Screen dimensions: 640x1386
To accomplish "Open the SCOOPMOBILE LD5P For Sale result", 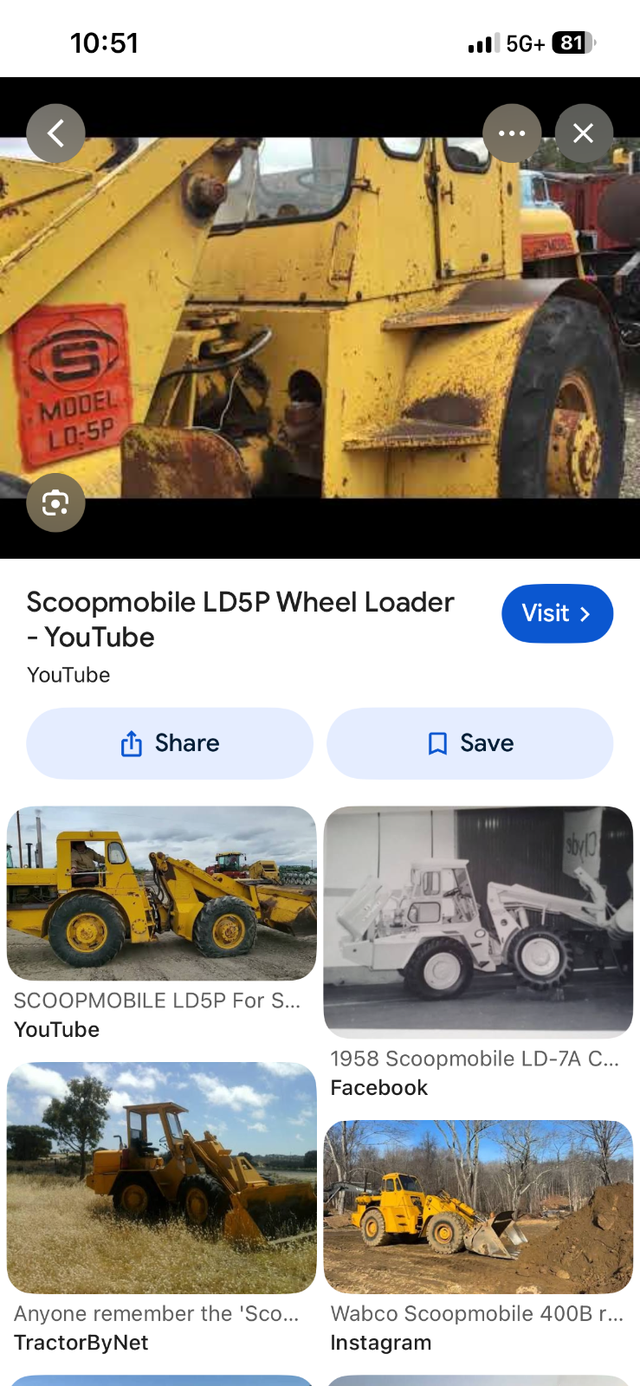I will (x=162, y=893).
